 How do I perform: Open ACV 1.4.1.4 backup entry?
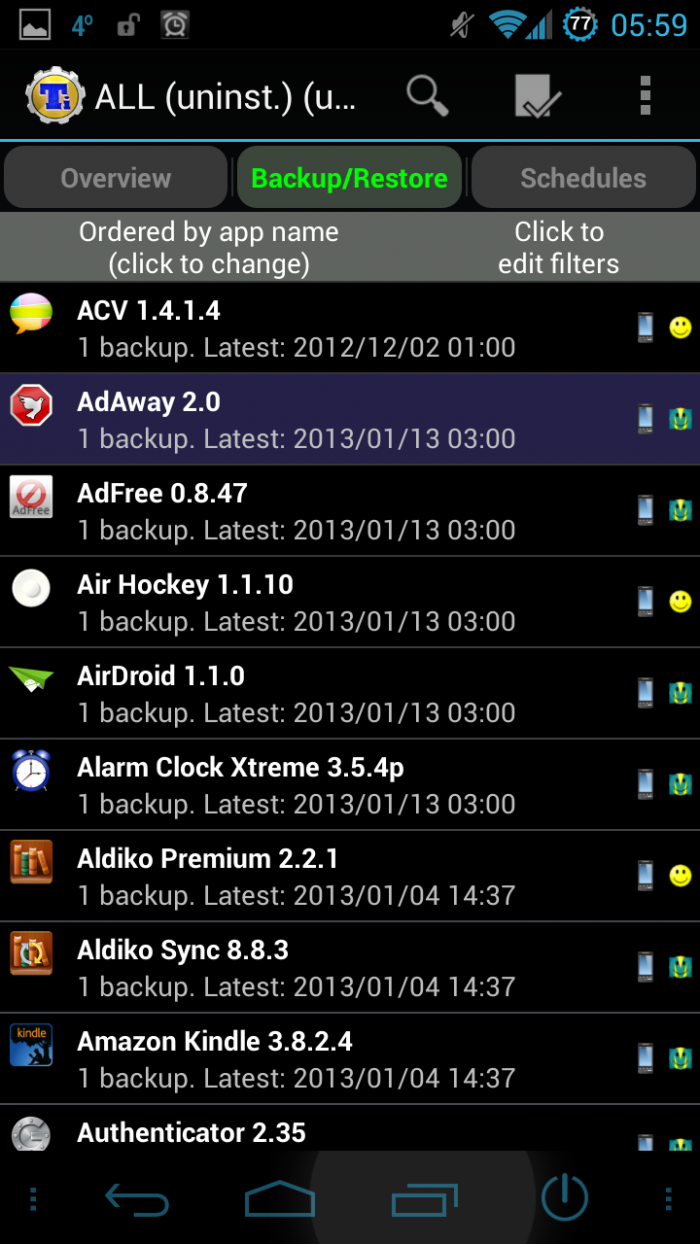[296, 328]
